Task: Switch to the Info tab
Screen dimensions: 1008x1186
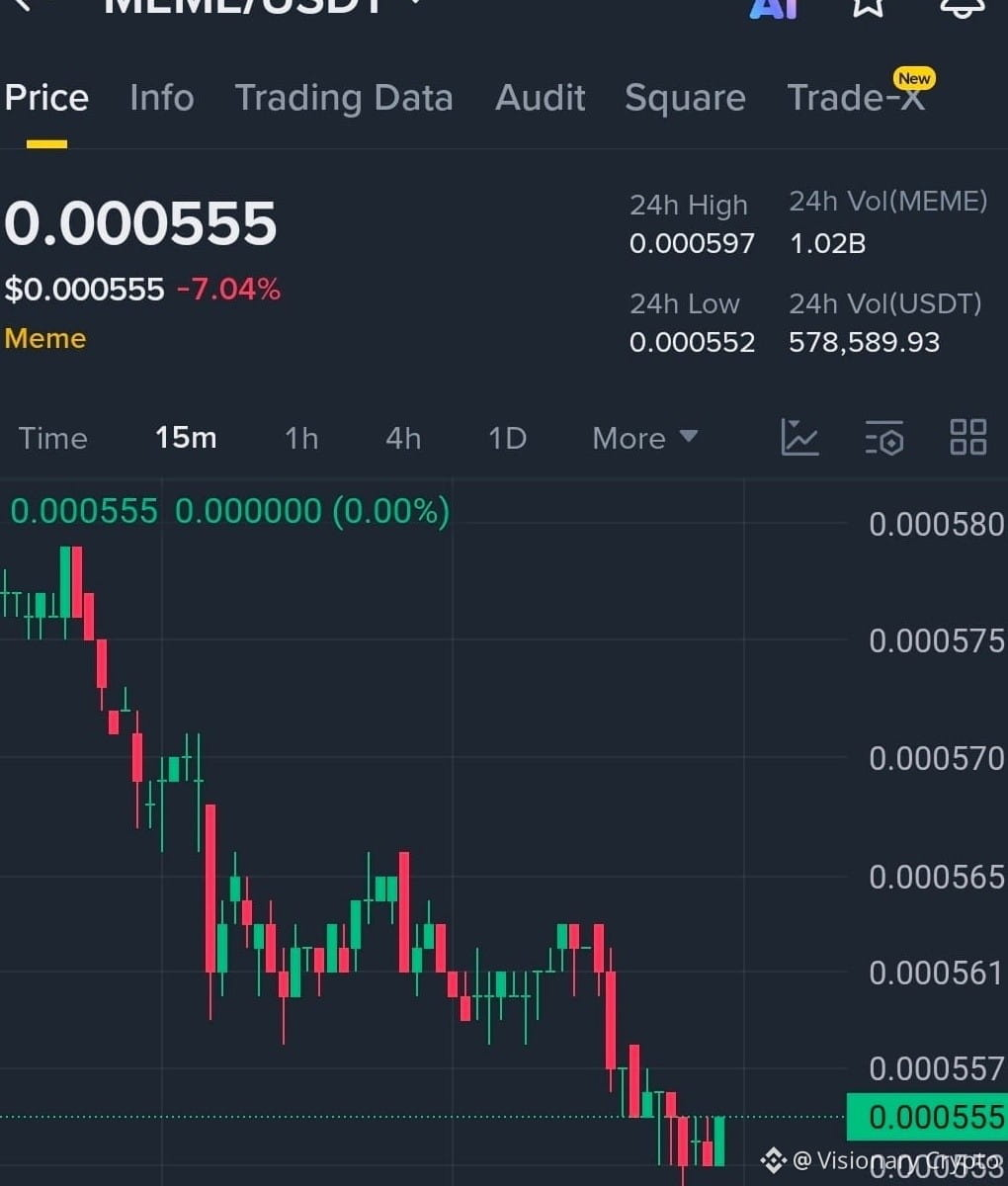Action: click(x=161, y=98)
